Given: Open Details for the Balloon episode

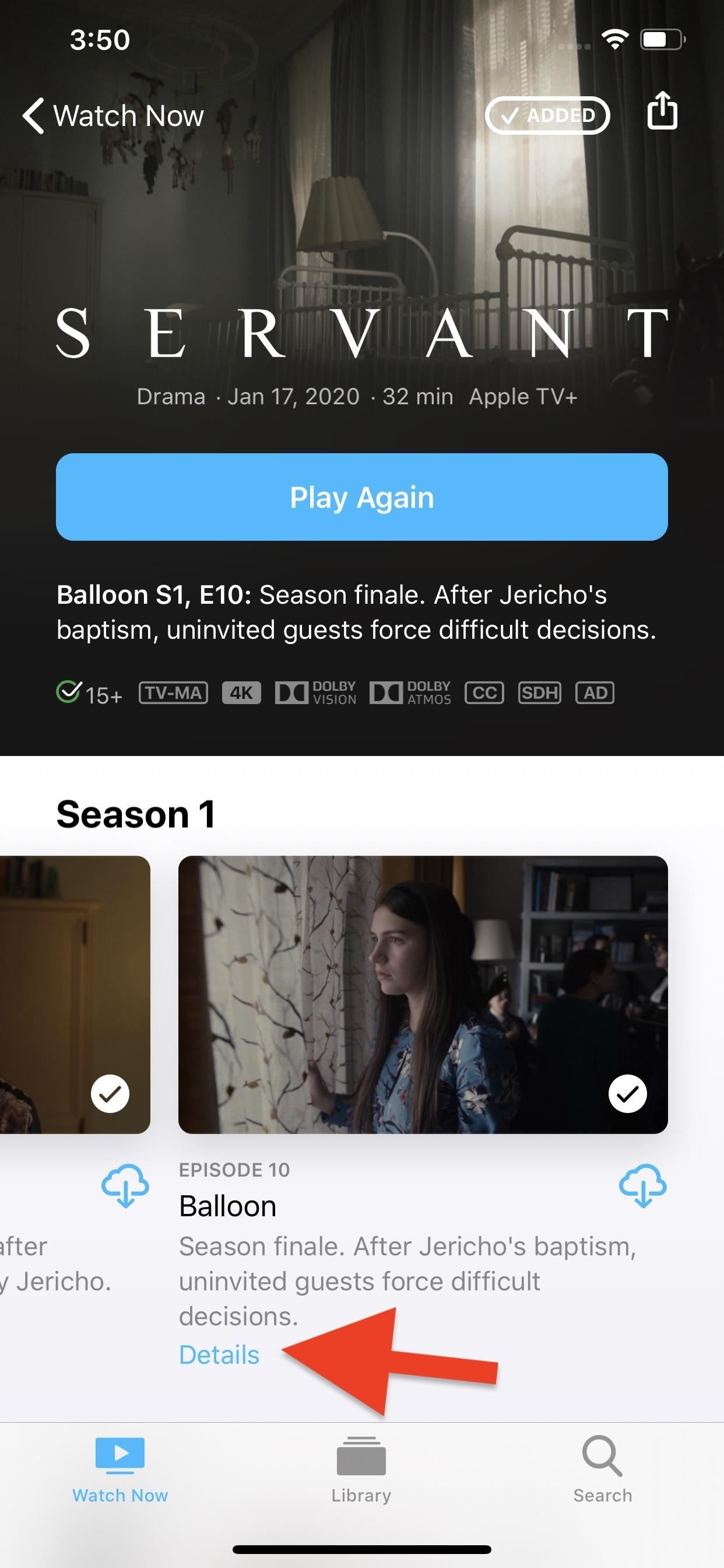Looking at the screenshot, I should pyautogui.click(x=219, y=1355).
